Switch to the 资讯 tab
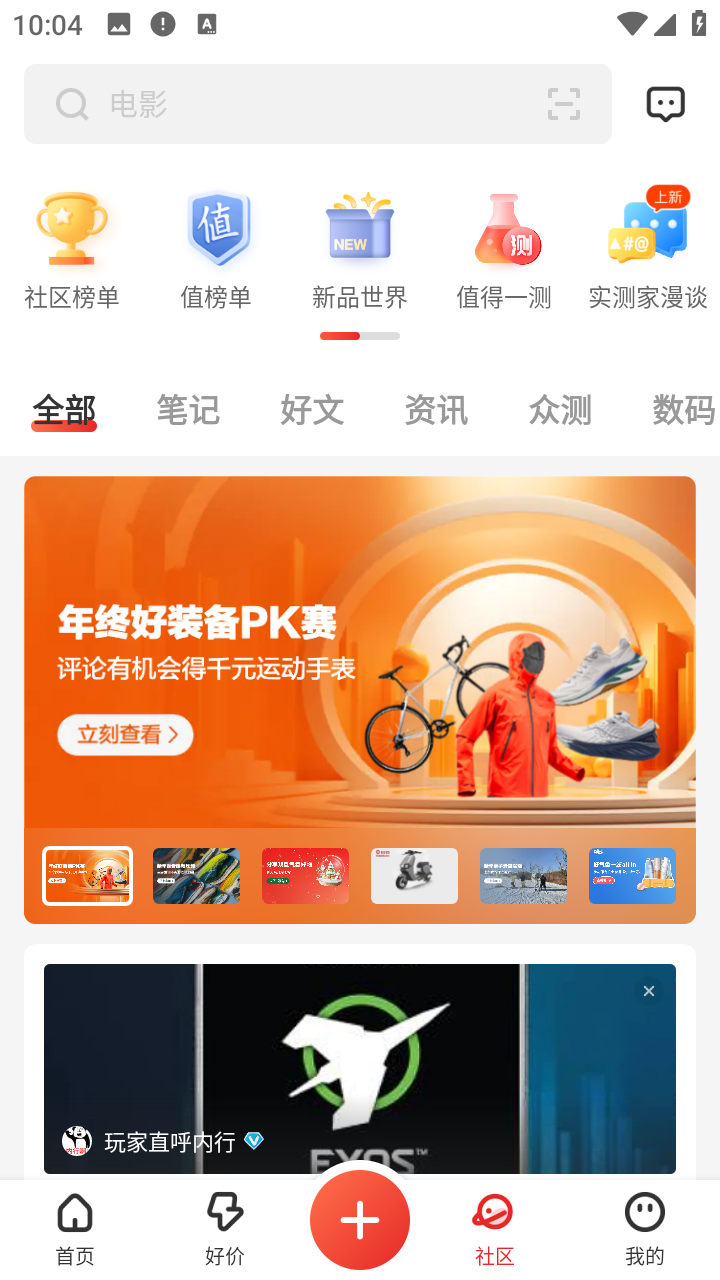Image resolution: width=720 pixels, height=1280 pixels. (x=436, y=410)
